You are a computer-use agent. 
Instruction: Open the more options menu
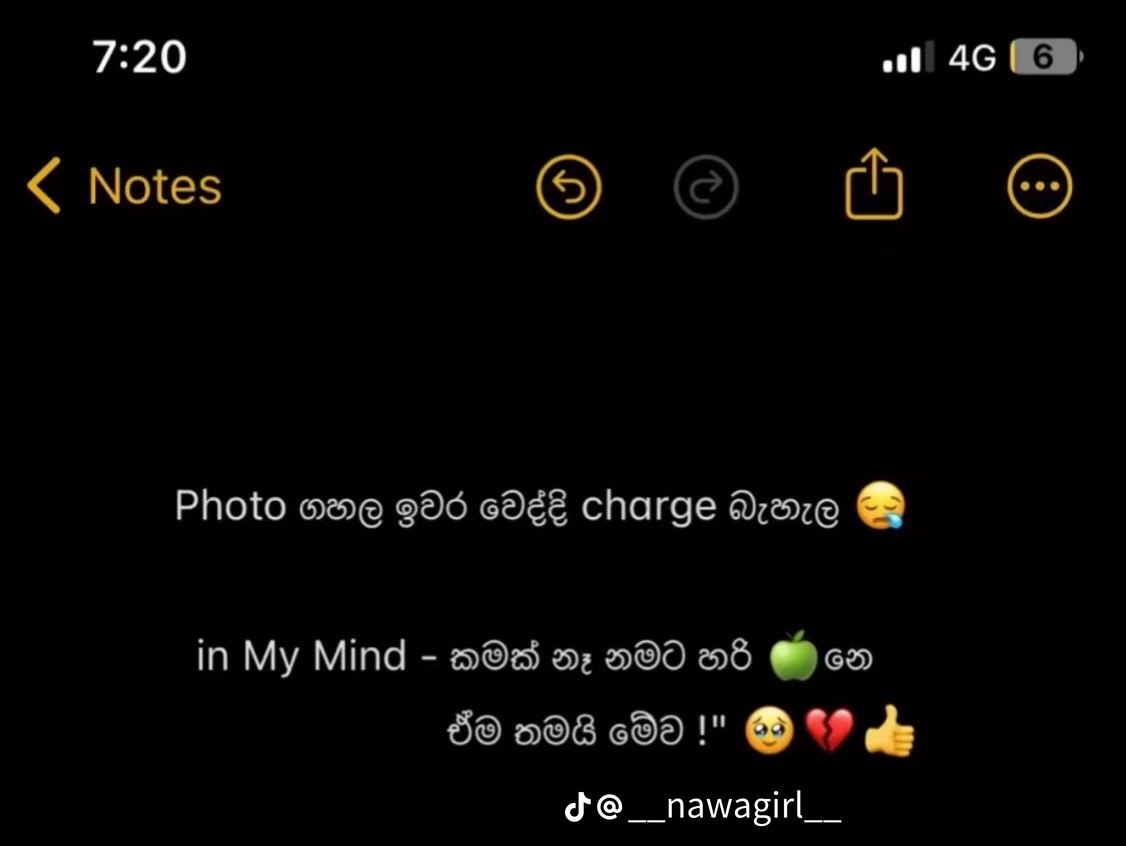point(1039,187)
